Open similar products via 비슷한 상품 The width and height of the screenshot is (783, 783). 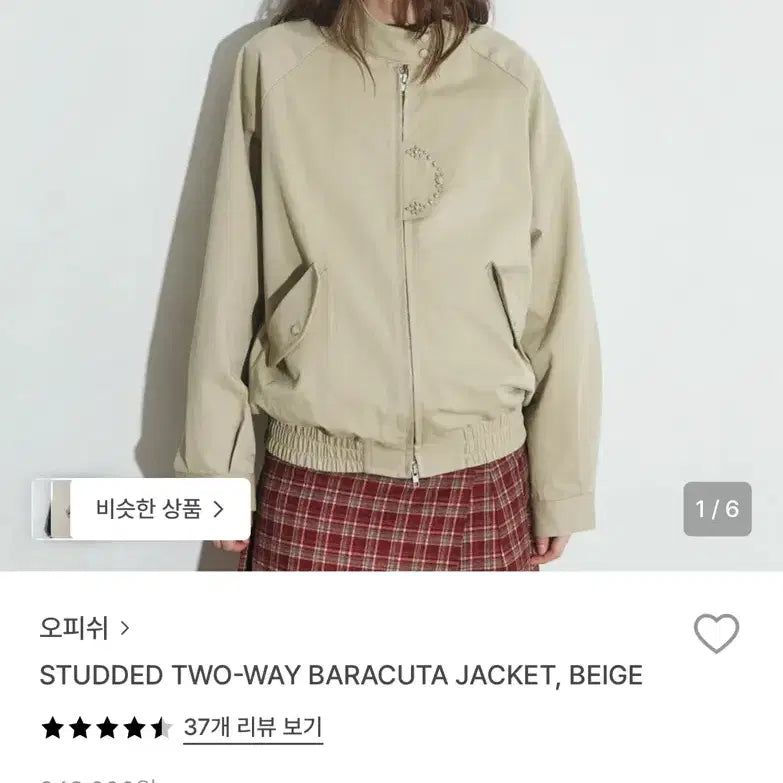coord(160,509)
